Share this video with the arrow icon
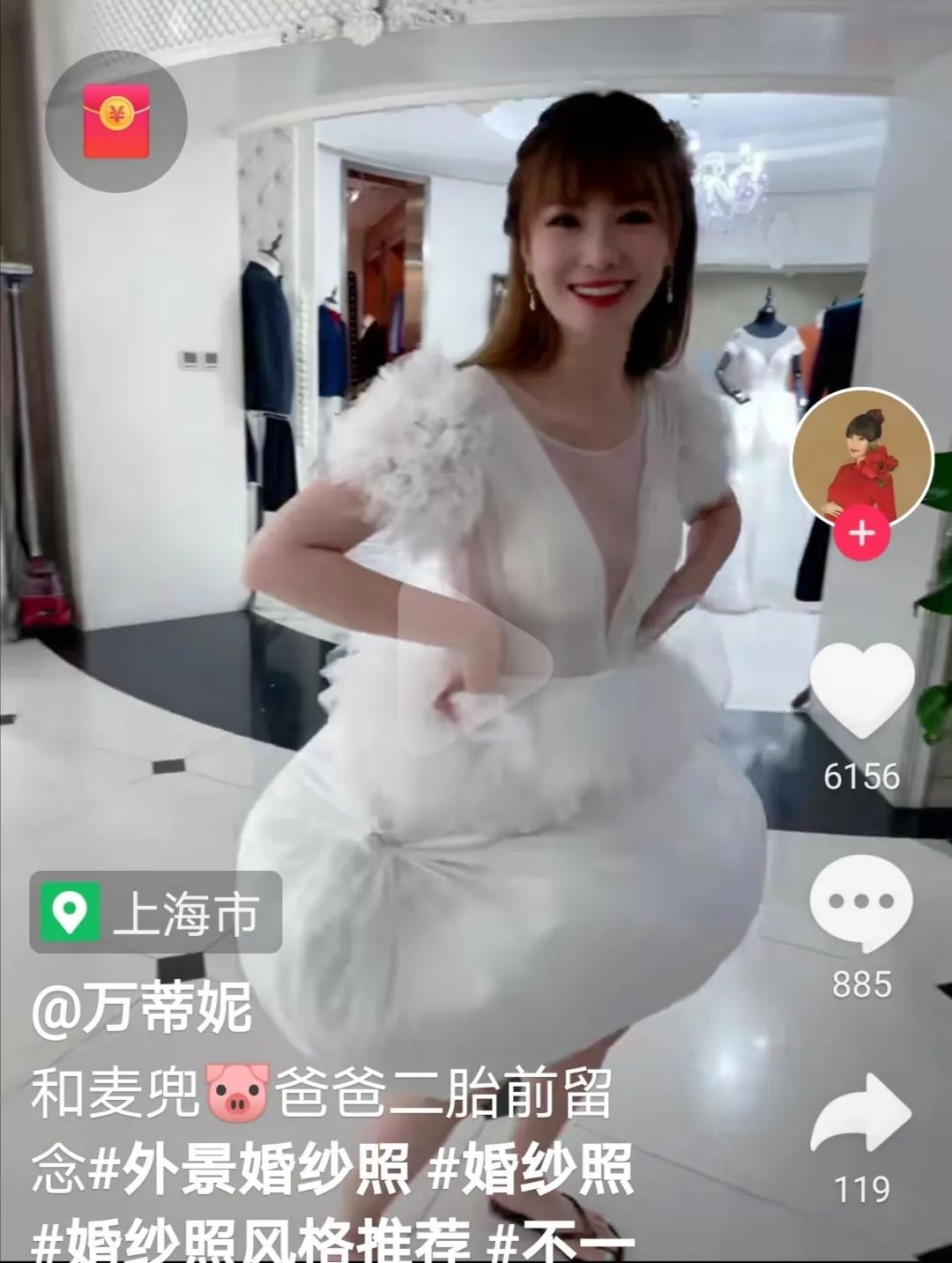Screen dimensions: 952x1263 tap(861, 1115)
